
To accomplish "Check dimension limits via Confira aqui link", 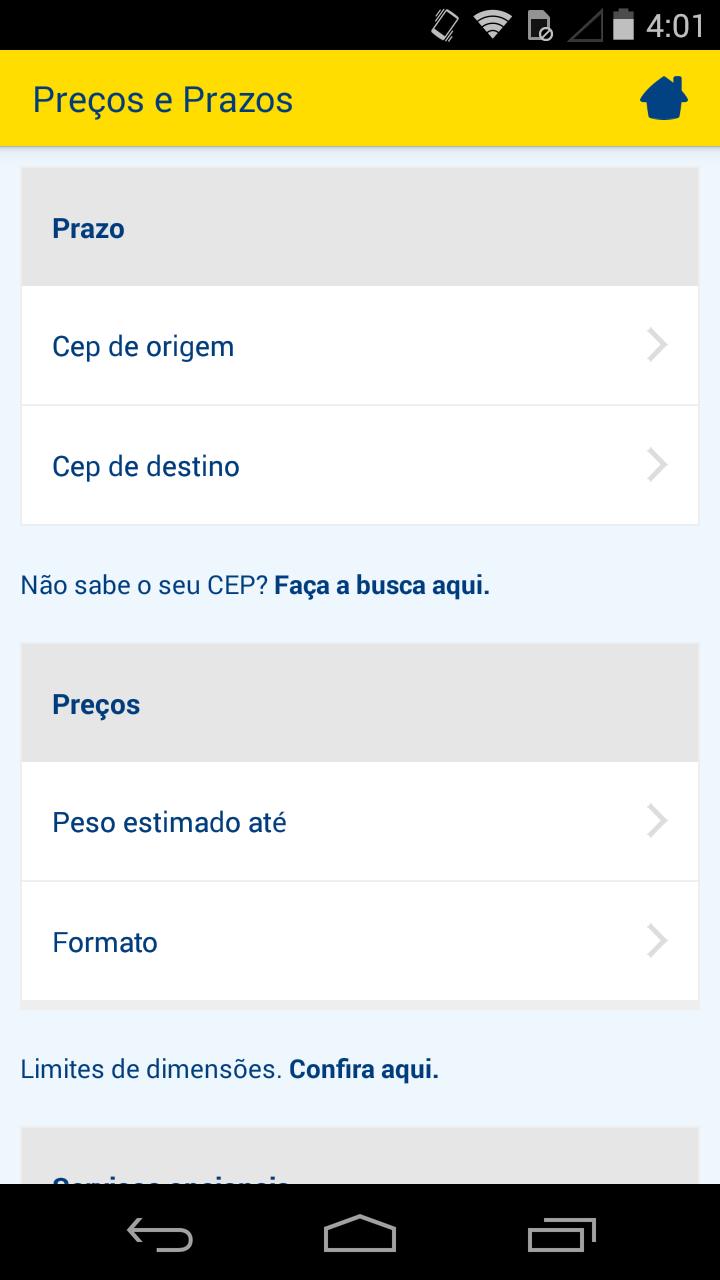I will pos(363,1068).
